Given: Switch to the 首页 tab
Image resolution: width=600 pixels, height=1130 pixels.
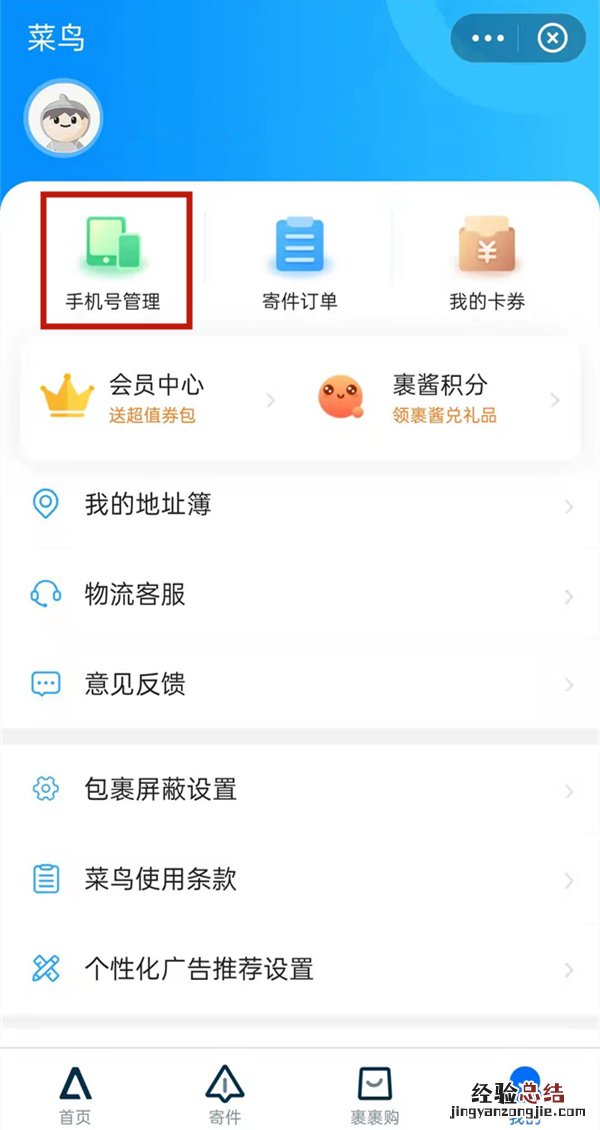Looking at the screenshot, I should pyautogui.click(x=75, y=1093).
